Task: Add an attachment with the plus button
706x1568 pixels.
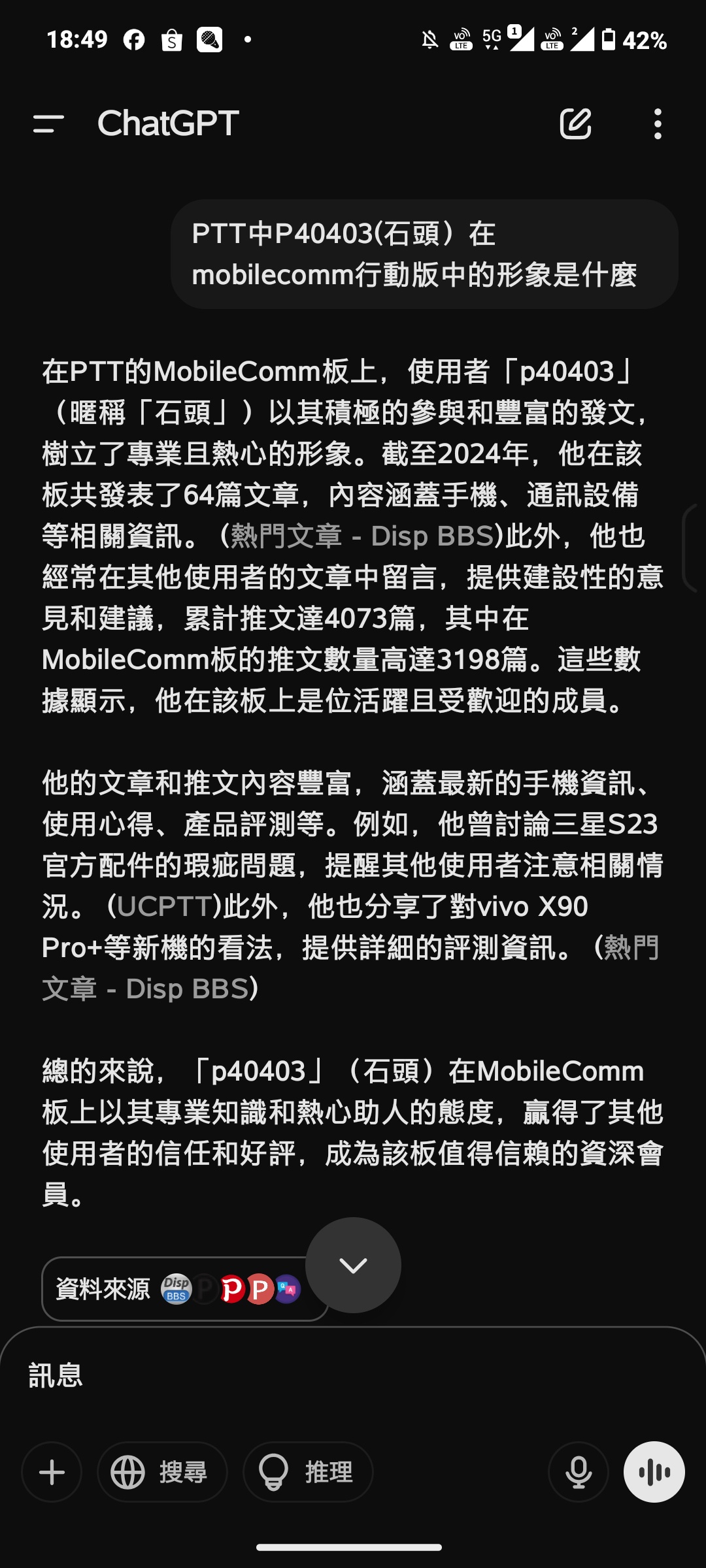Action: [x=52, y=1472]
